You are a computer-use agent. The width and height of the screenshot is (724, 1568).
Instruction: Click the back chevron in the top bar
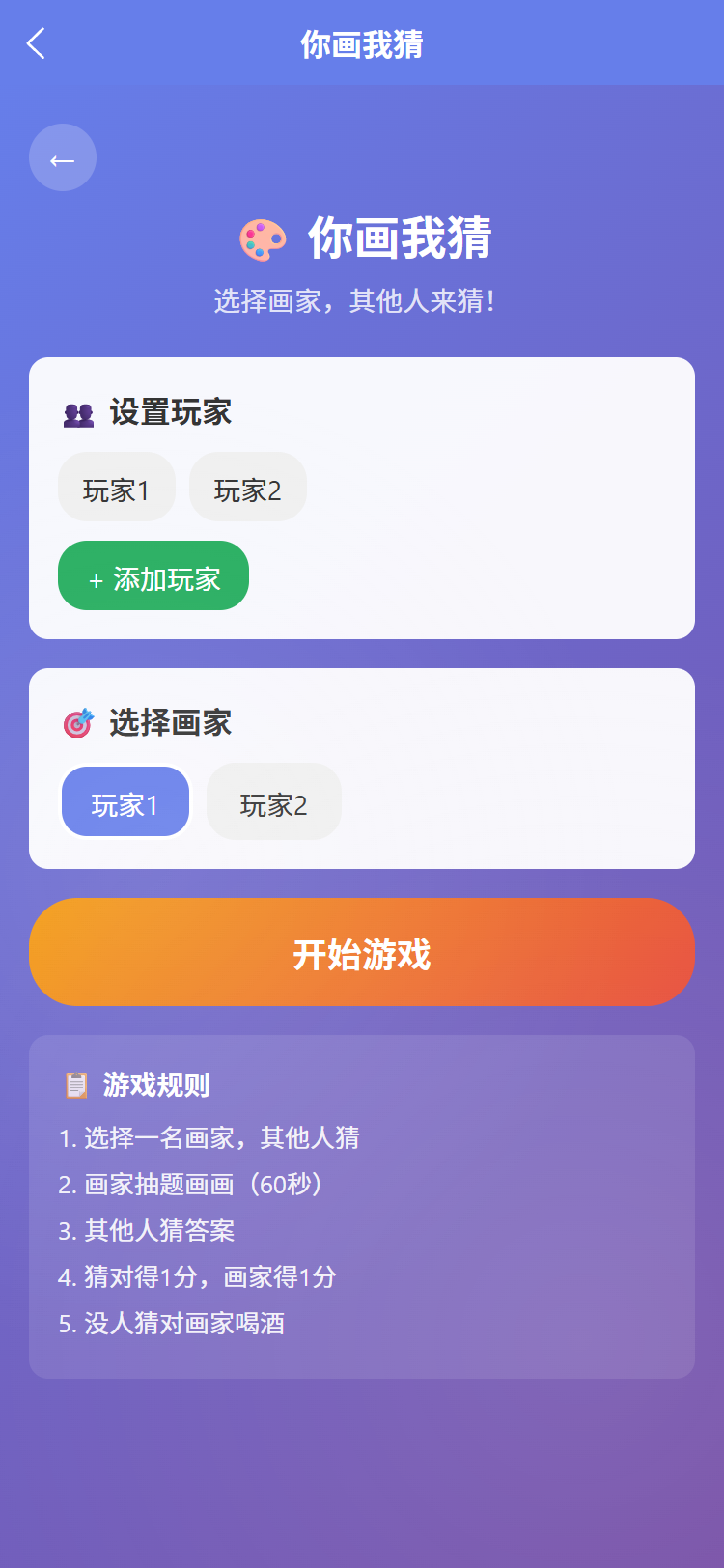[35, 43]
